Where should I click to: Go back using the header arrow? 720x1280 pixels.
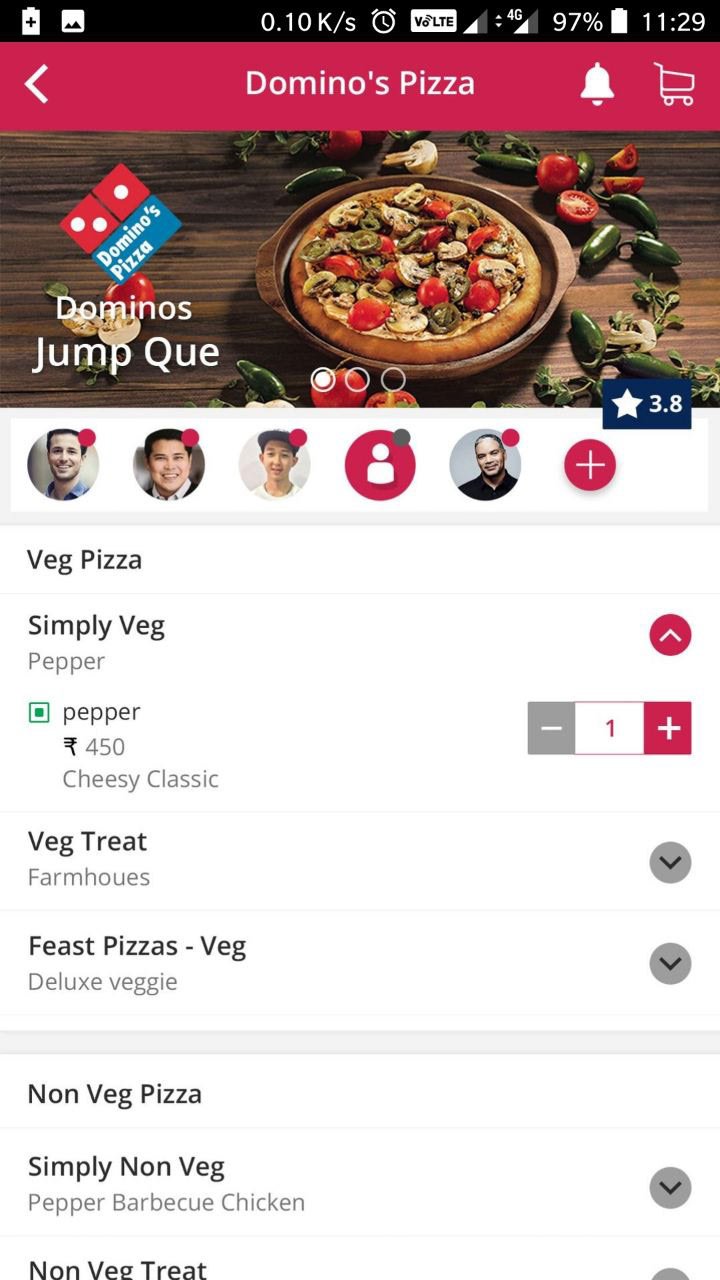point(37,85)
